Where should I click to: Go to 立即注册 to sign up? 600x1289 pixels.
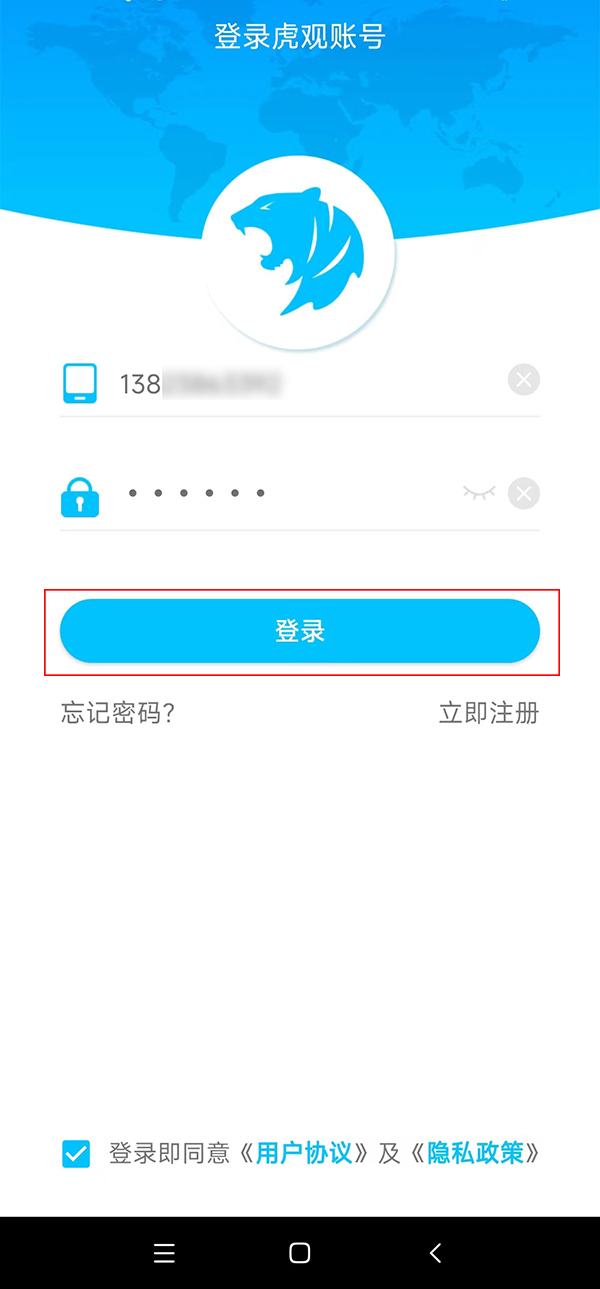[488, 713]
